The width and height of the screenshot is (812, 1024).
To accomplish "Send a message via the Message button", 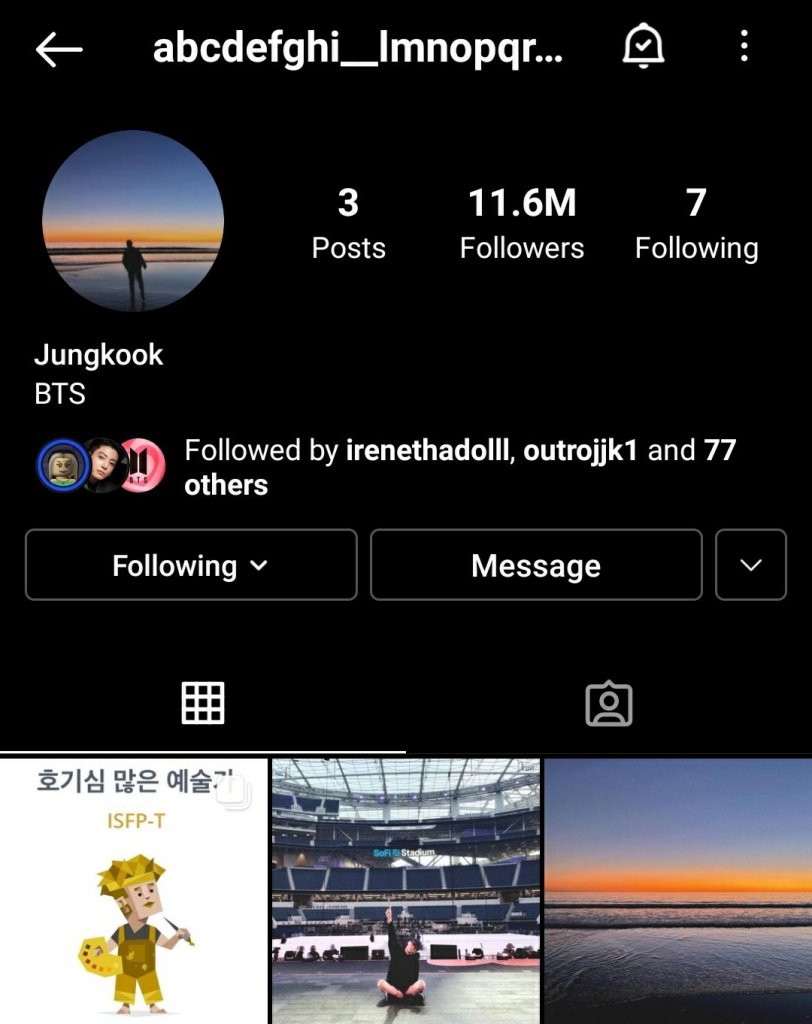I will pyautogui.click(x=536, y=566).
